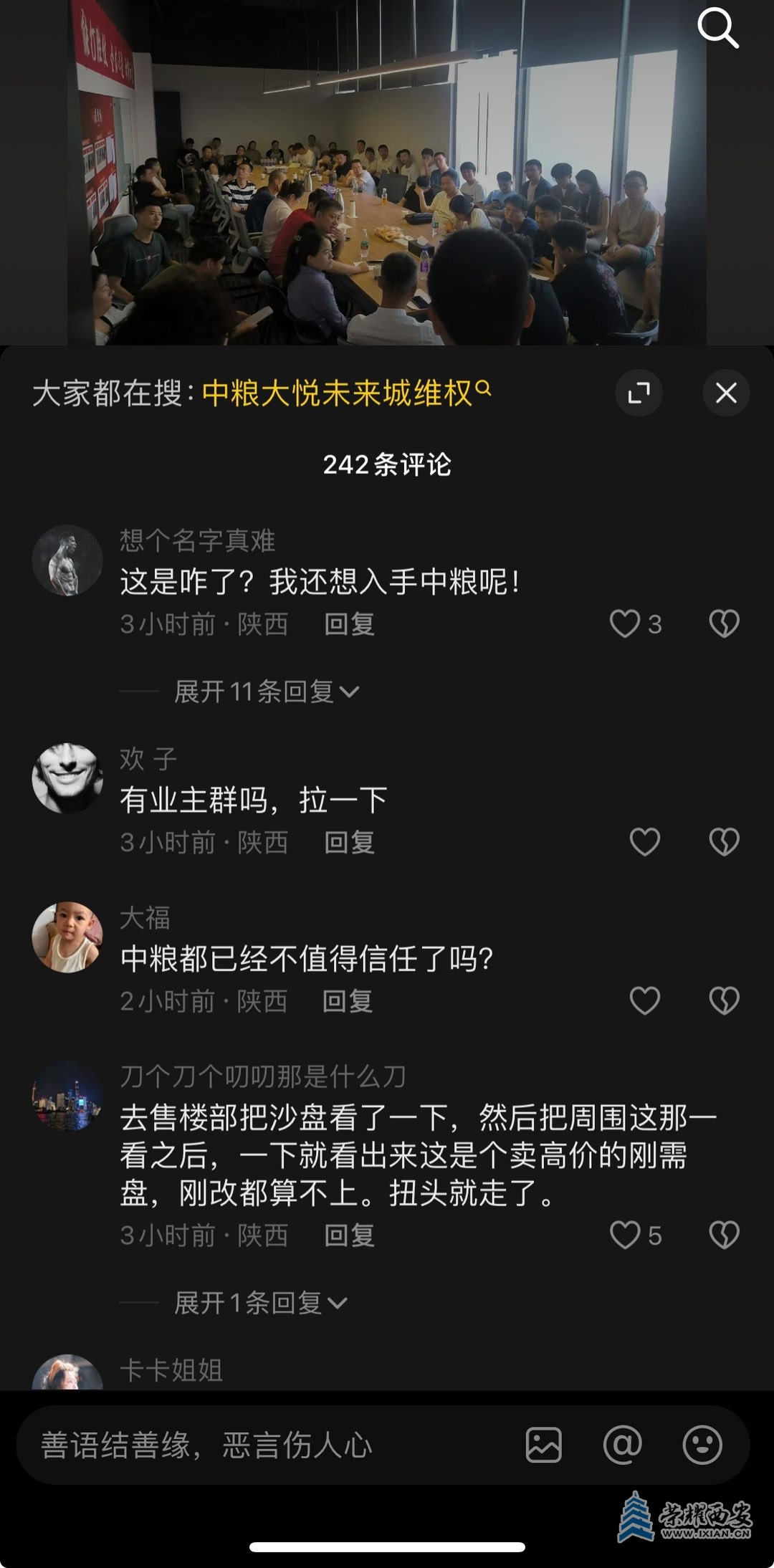
Task: Close the comments panel
Action: pyautogui.click(x=726, y=393)
